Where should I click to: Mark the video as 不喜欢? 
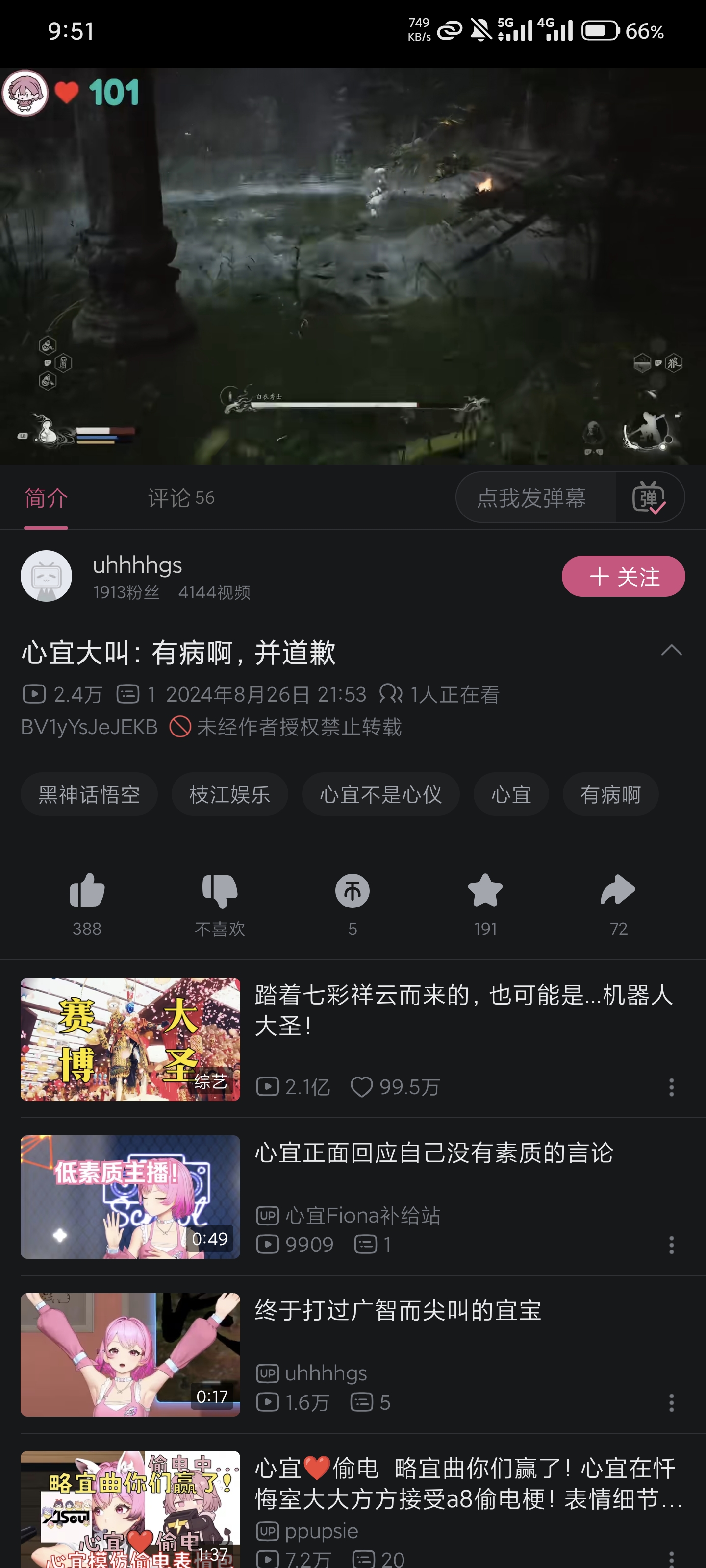tap(219, 892)
